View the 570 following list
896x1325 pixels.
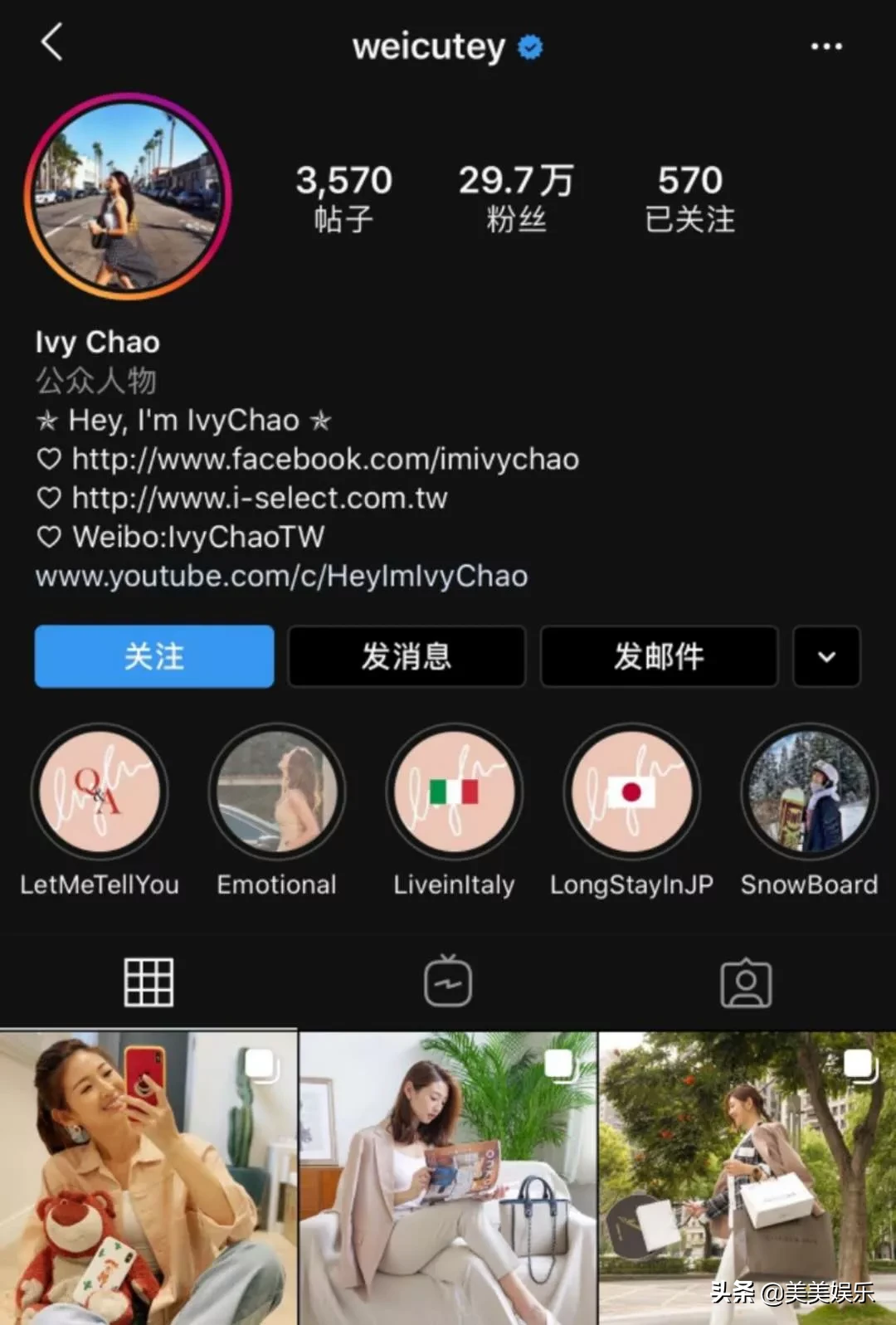(x=689, y=197)
